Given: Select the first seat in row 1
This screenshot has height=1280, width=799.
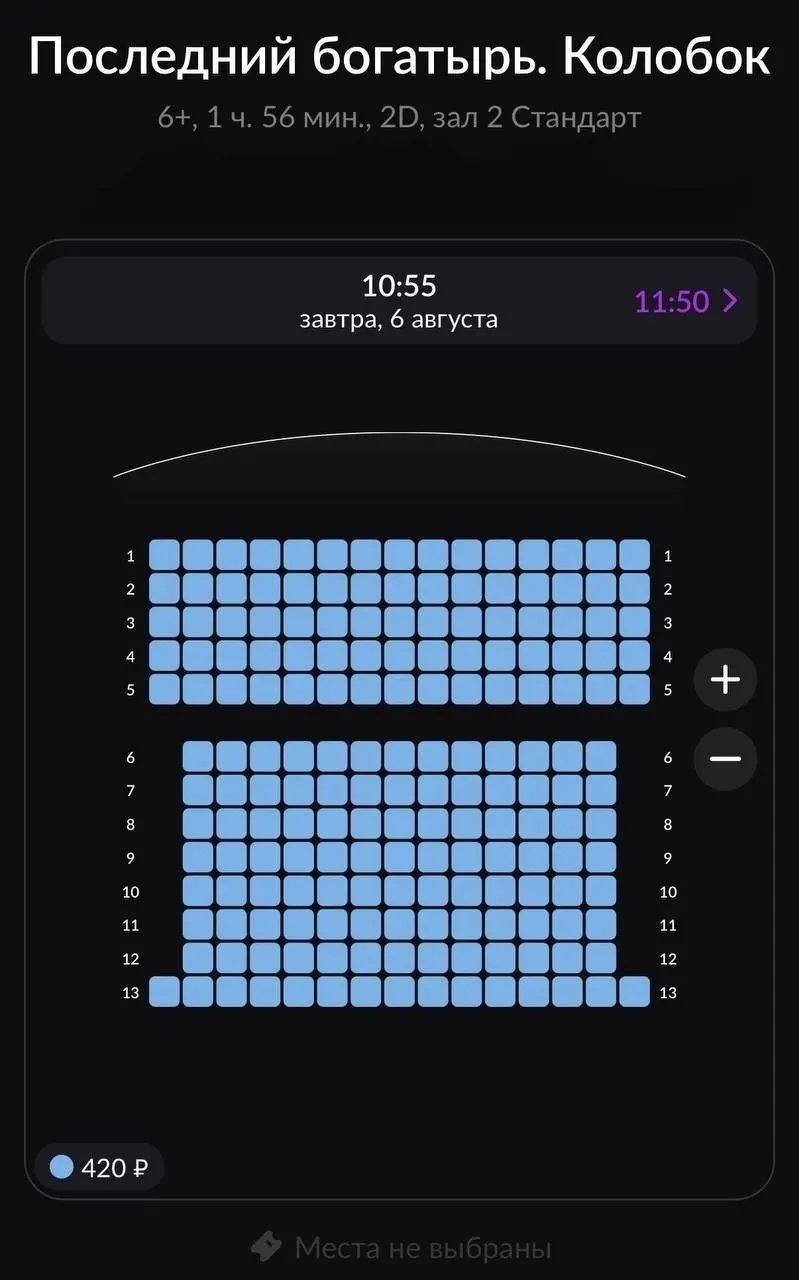Looking at the screenshot, I should pos(164,555).
